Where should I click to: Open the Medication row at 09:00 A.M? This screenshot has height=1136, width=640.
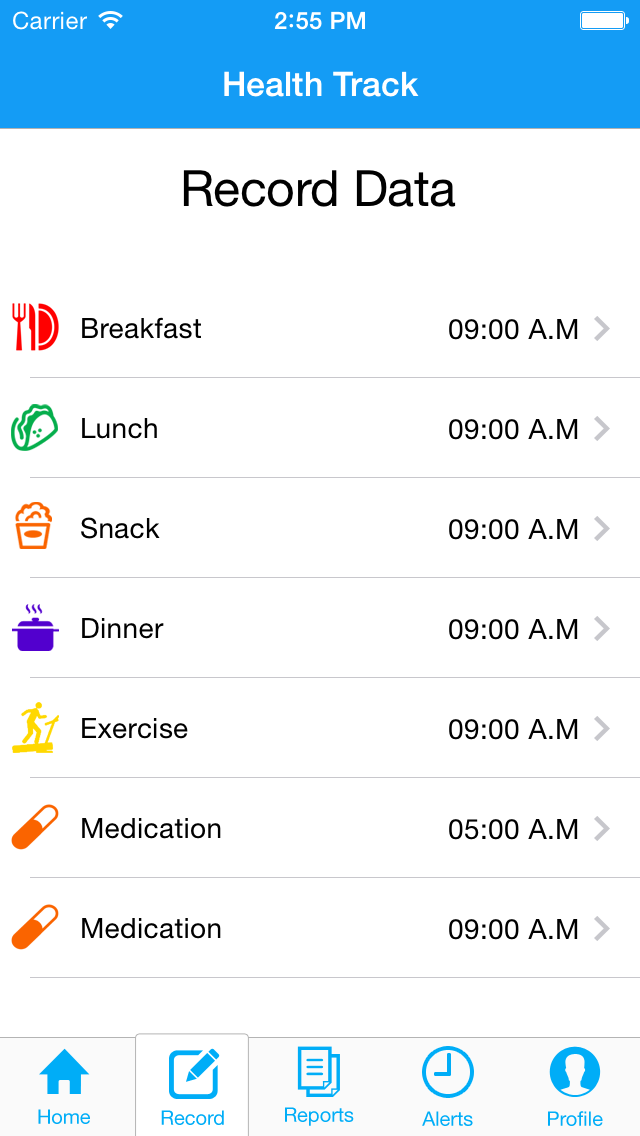[320, 928]
